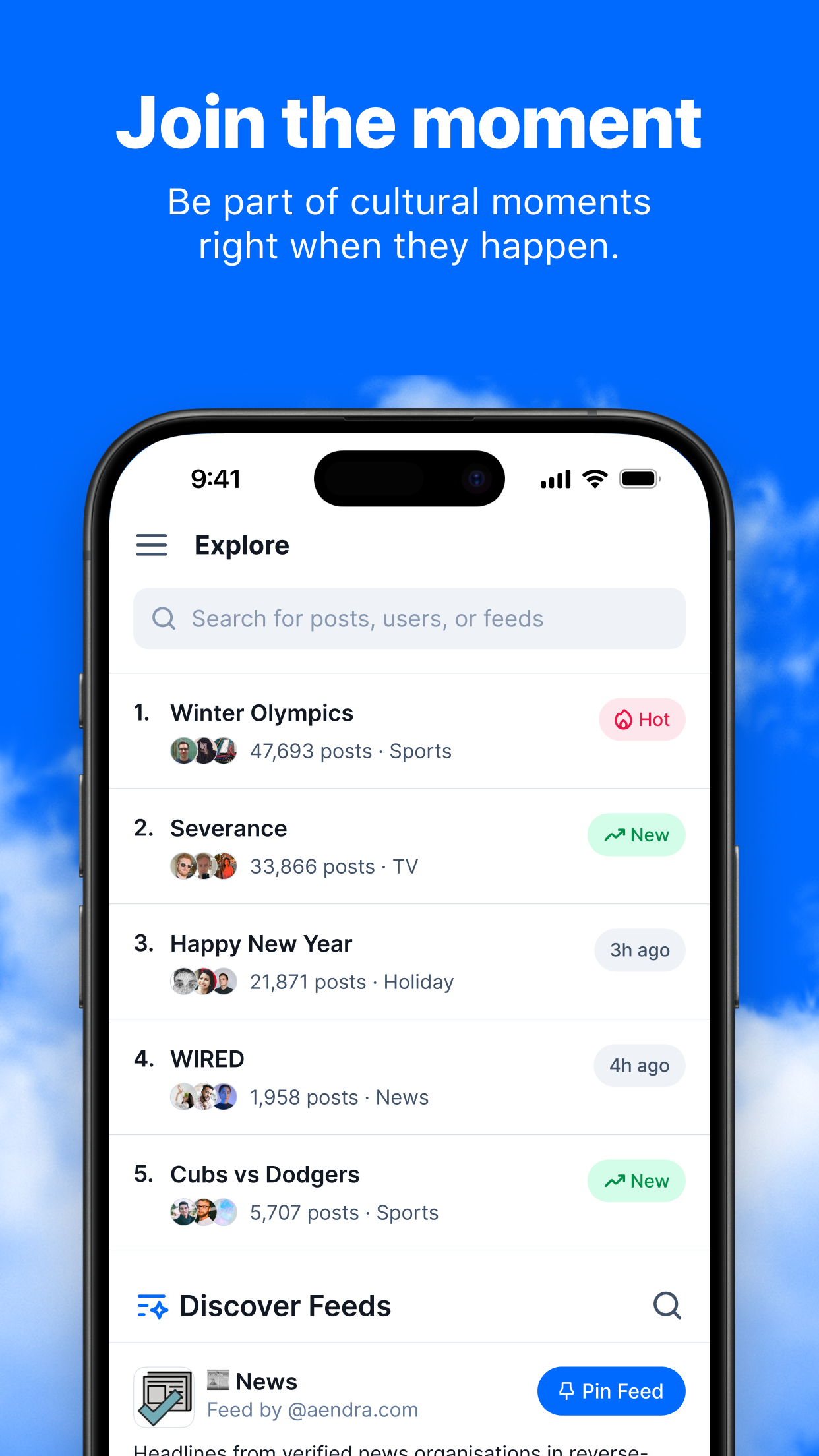Click the search magnifier icon inside the search bar
Screen dimensions: 819x1456
(164, 619)
